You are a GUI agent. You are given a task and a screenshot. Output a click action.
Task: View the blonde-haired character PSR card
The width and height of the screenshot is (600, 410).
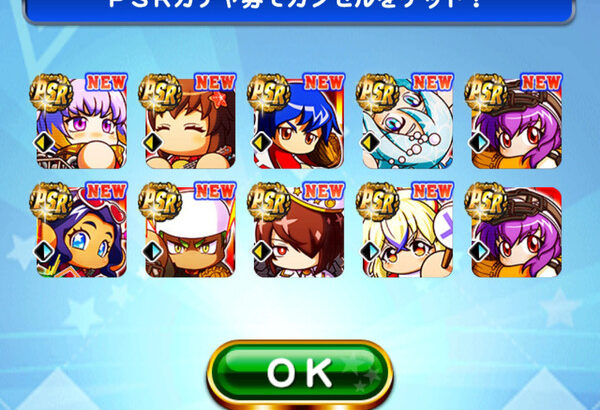pos(408,232)
